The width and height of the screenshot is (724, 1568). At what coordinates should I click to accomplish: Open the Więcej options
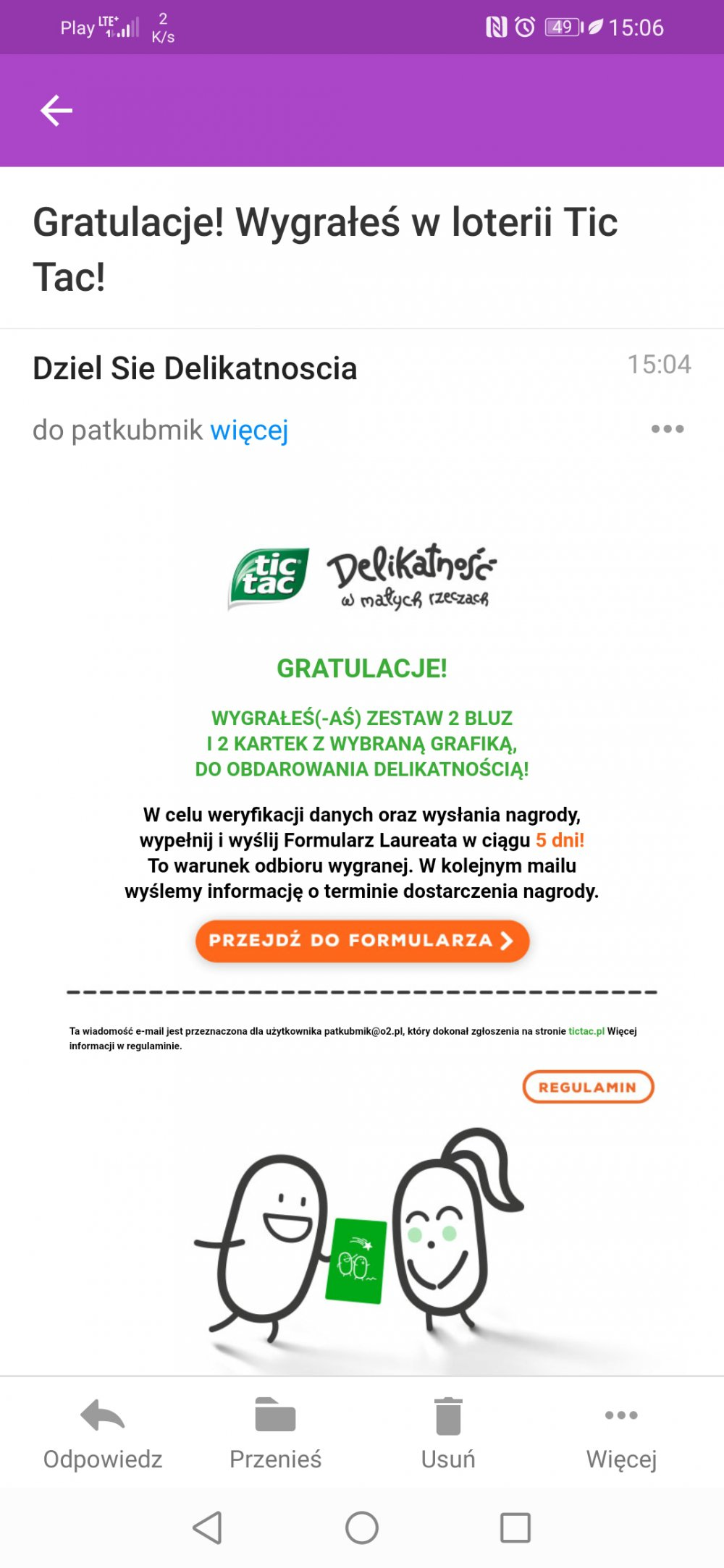(x=621, y=1434)
